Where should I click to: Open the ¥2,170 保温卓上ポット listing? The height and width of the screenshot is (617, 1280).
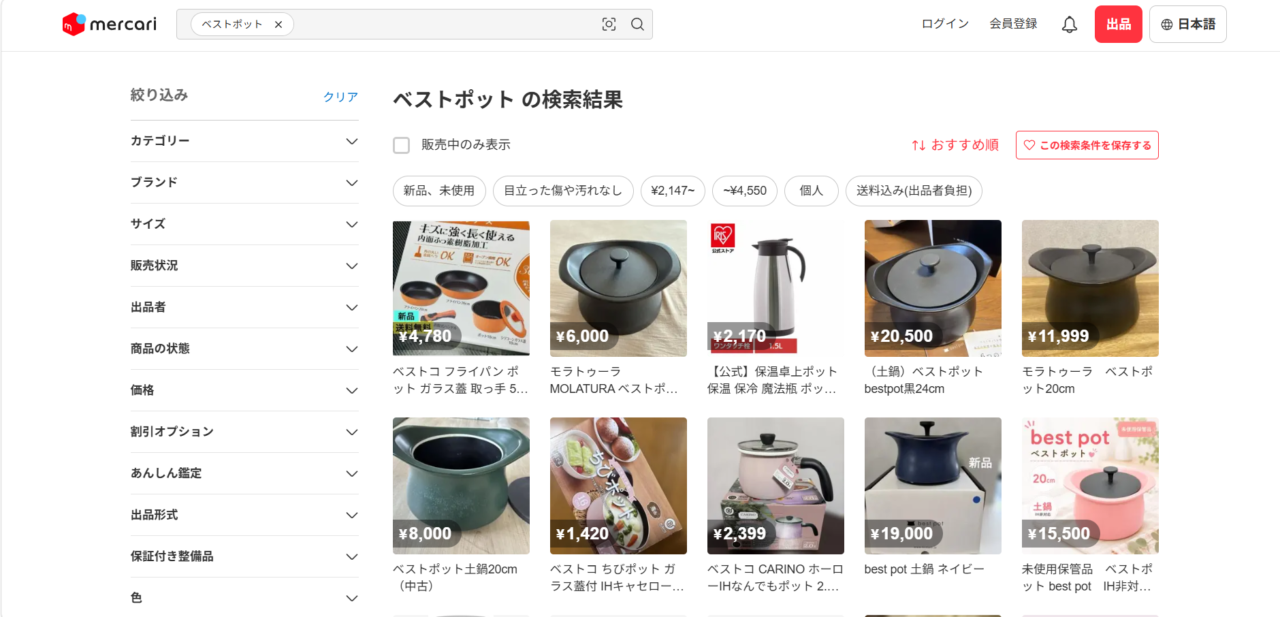(x=775, y=308)
